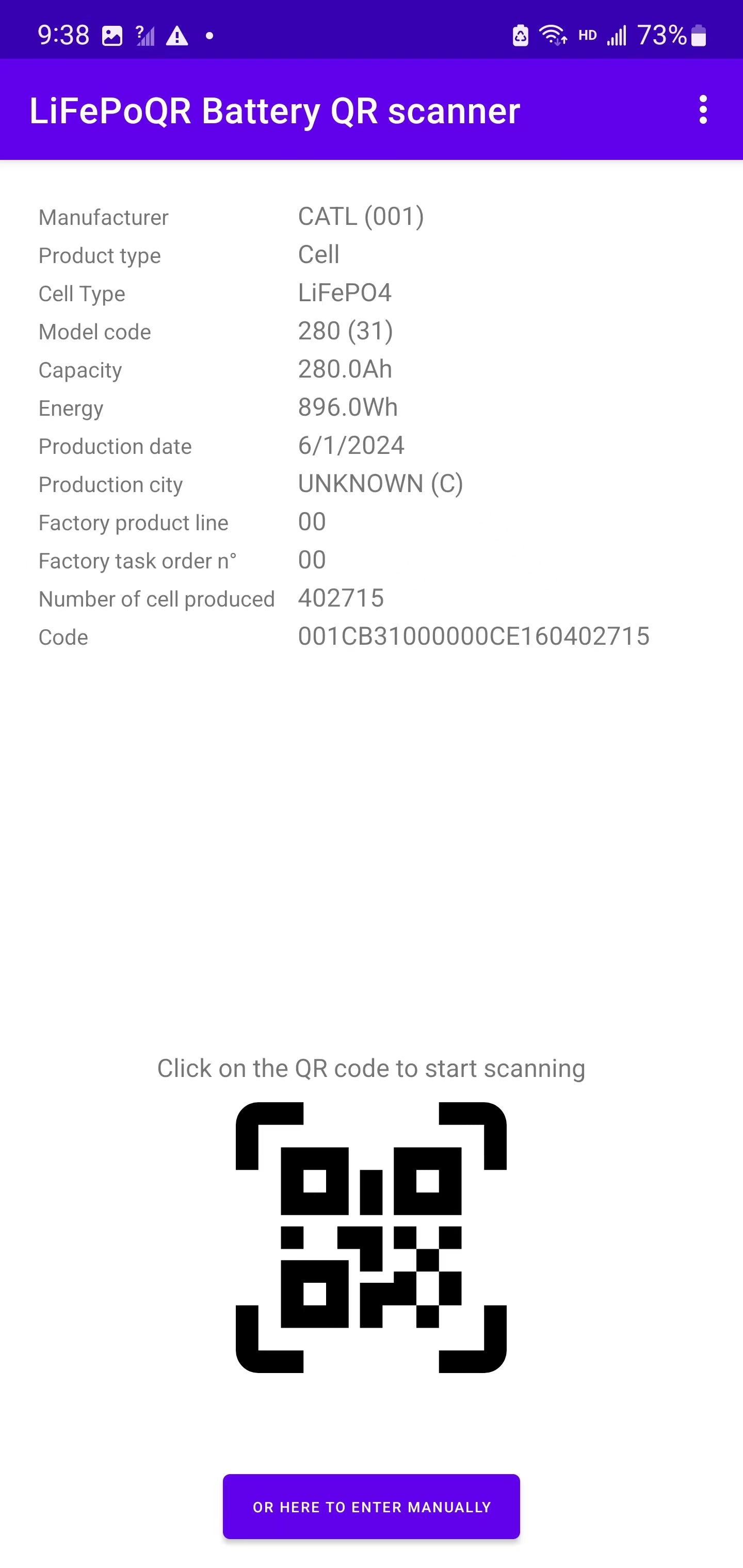Tap 'Or here to enter manually'
Viewport: 743px width, 1568px height.
(x=371, y=1507)
